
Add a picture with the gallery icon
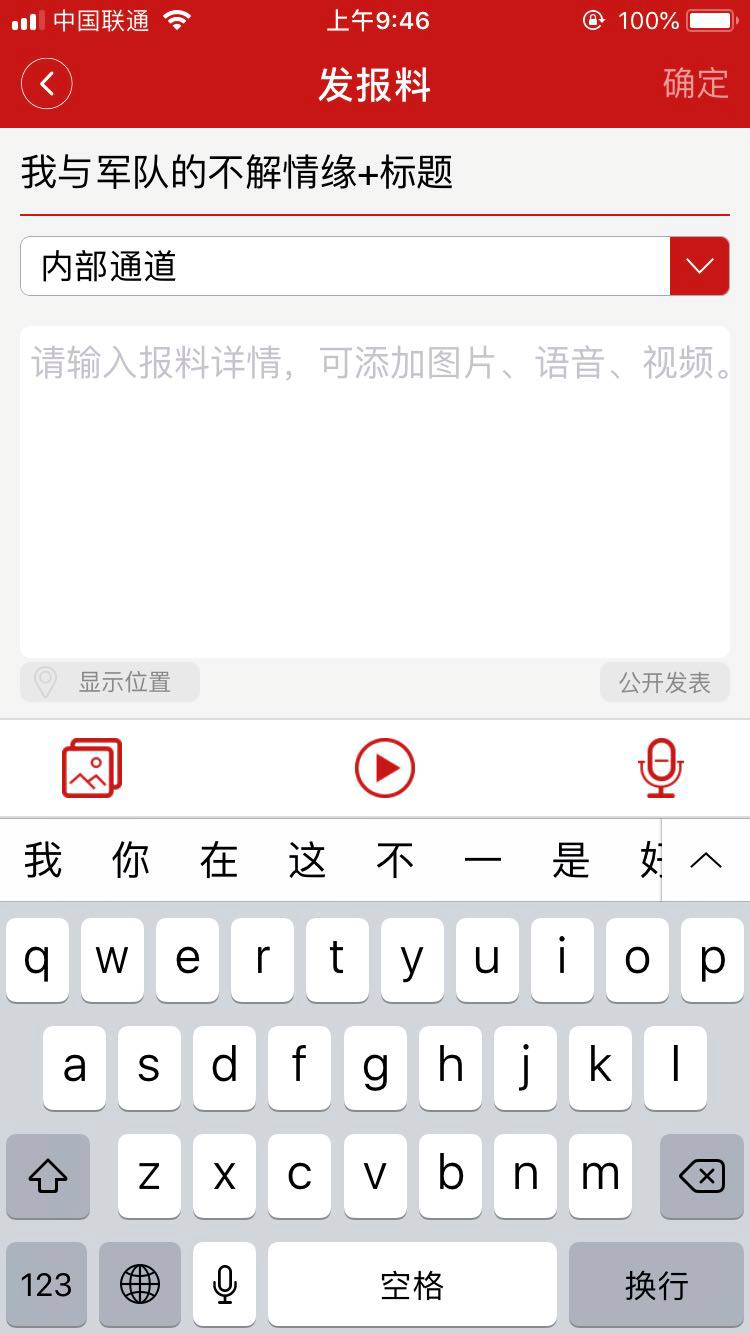pyautogui.click(x=92, y=768)
